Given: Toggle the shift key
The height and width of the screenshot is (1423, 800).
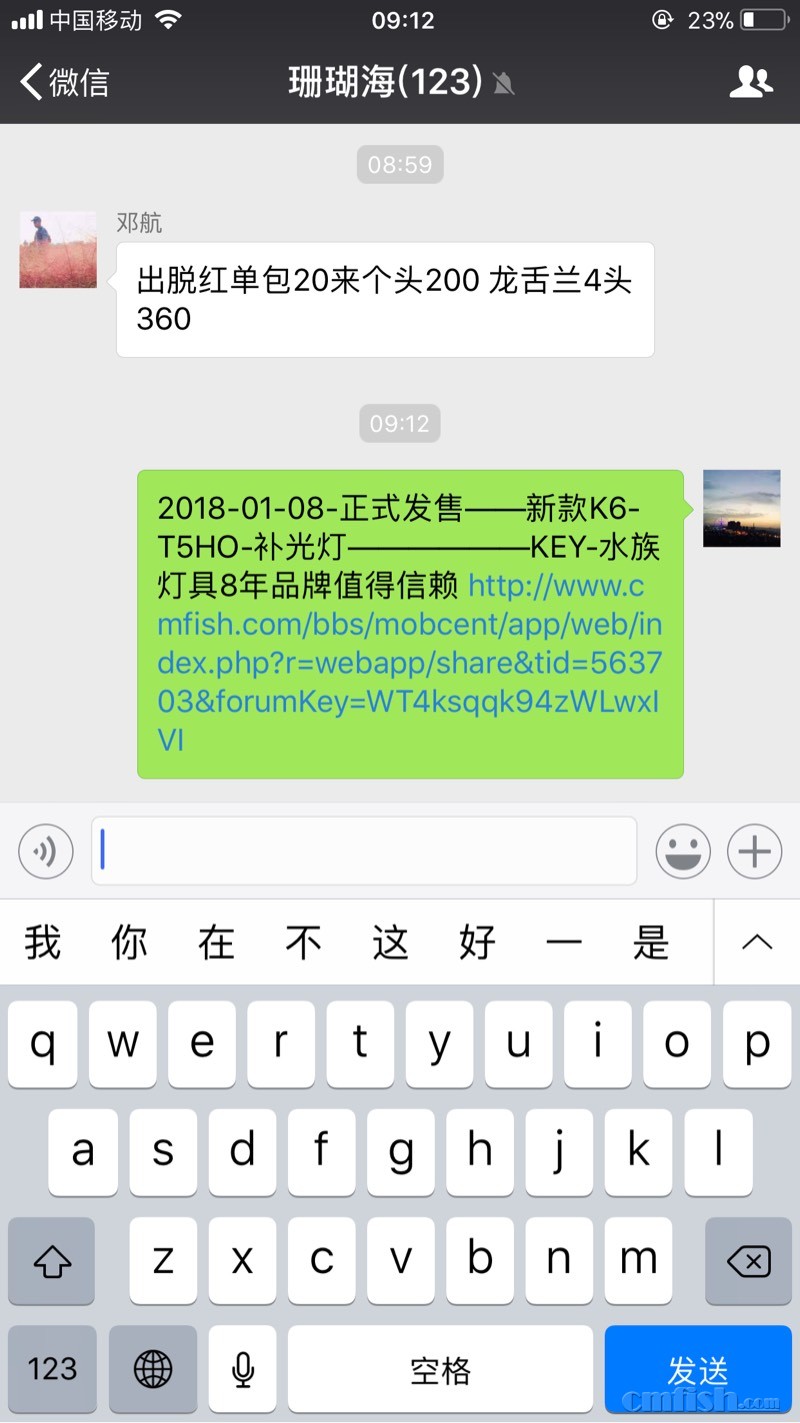Looking at the screenshot, I should coord(52,1262).
